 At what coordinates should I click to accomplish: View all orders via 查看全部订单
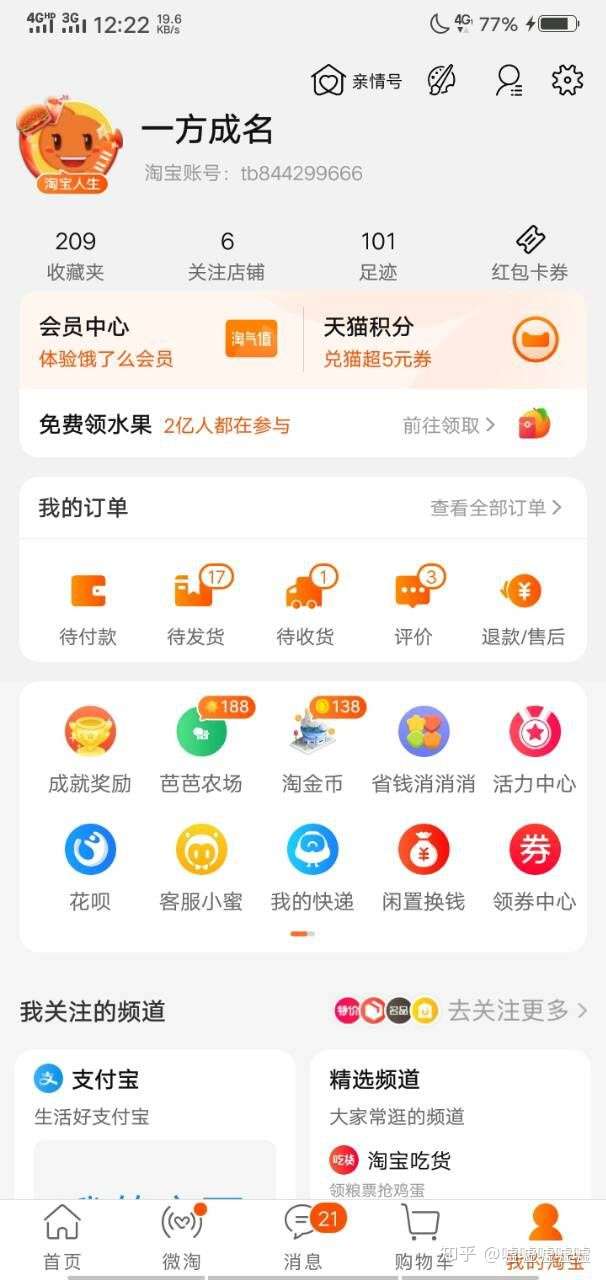coord(496,508)
